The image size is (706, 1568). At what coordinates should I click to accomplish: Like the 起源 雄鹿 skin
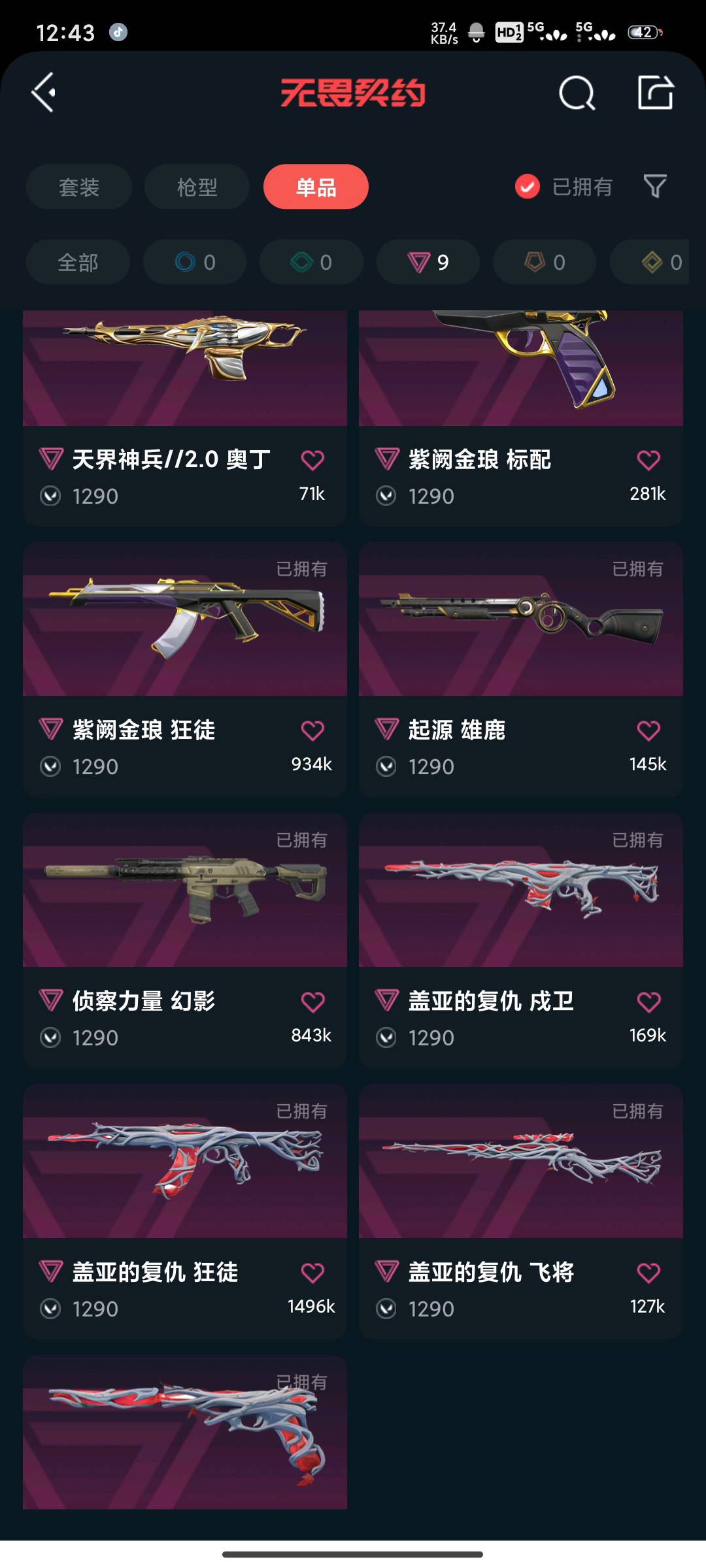tap(648, 731)
